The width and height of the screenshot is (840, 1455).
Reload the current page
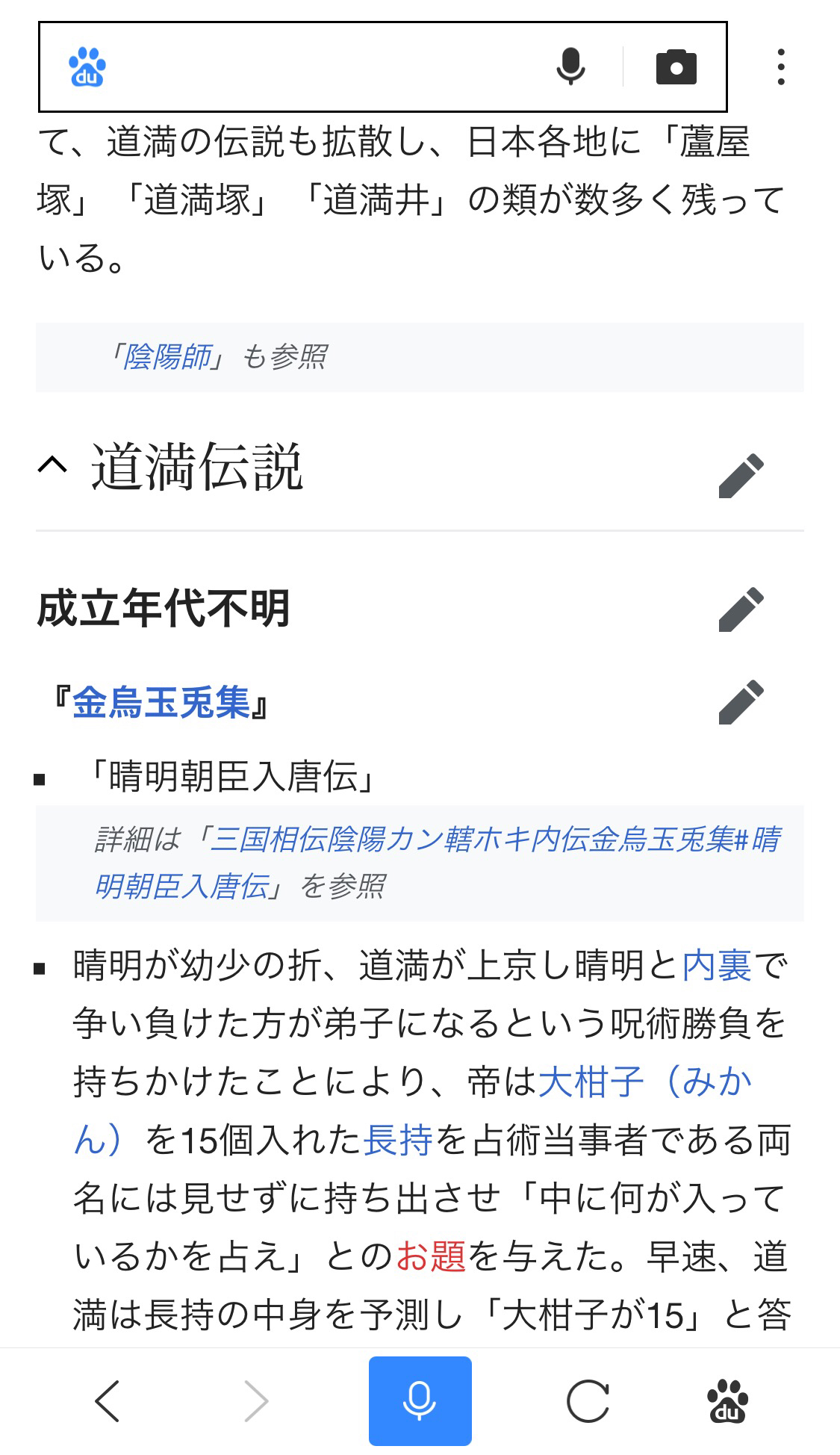(x=588, y=1401)
